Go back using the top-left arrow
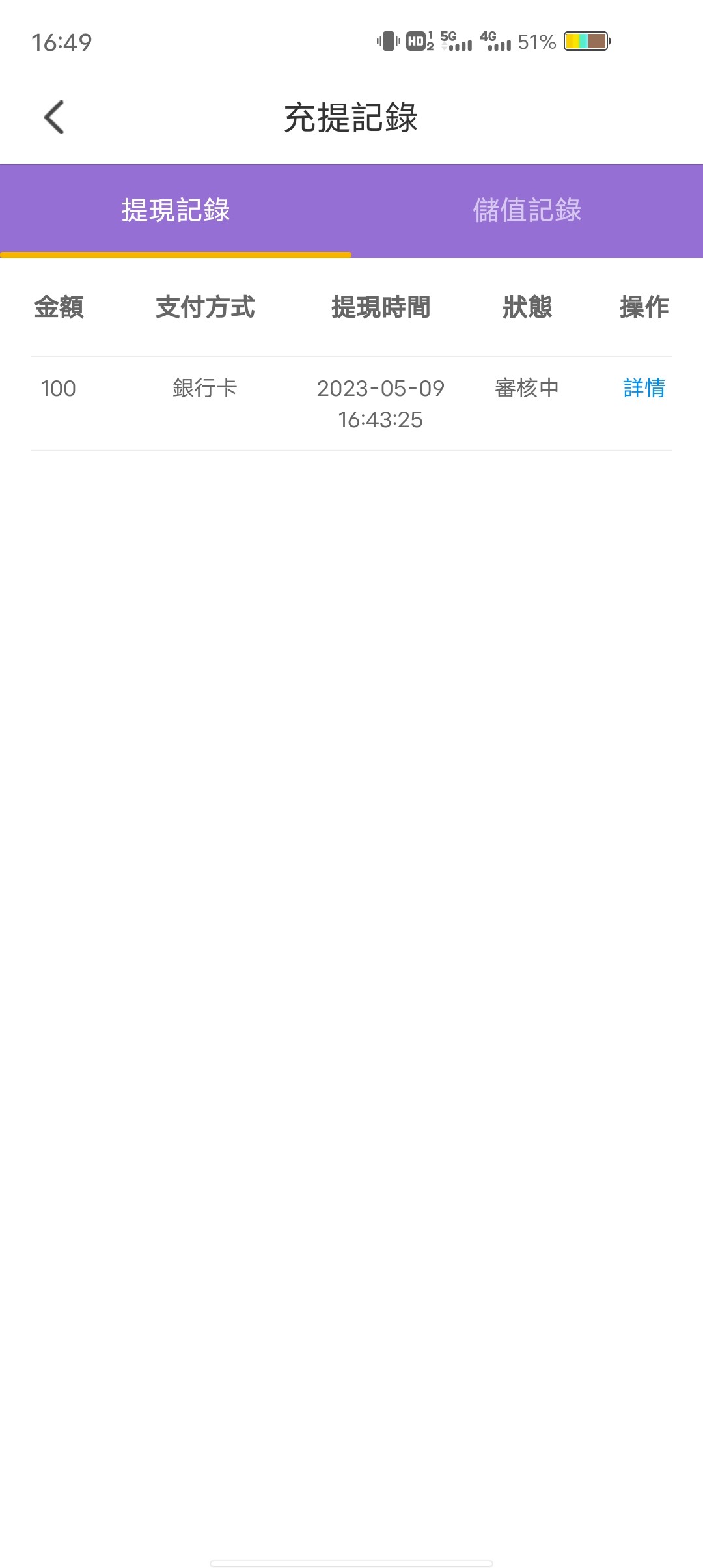 54,117
